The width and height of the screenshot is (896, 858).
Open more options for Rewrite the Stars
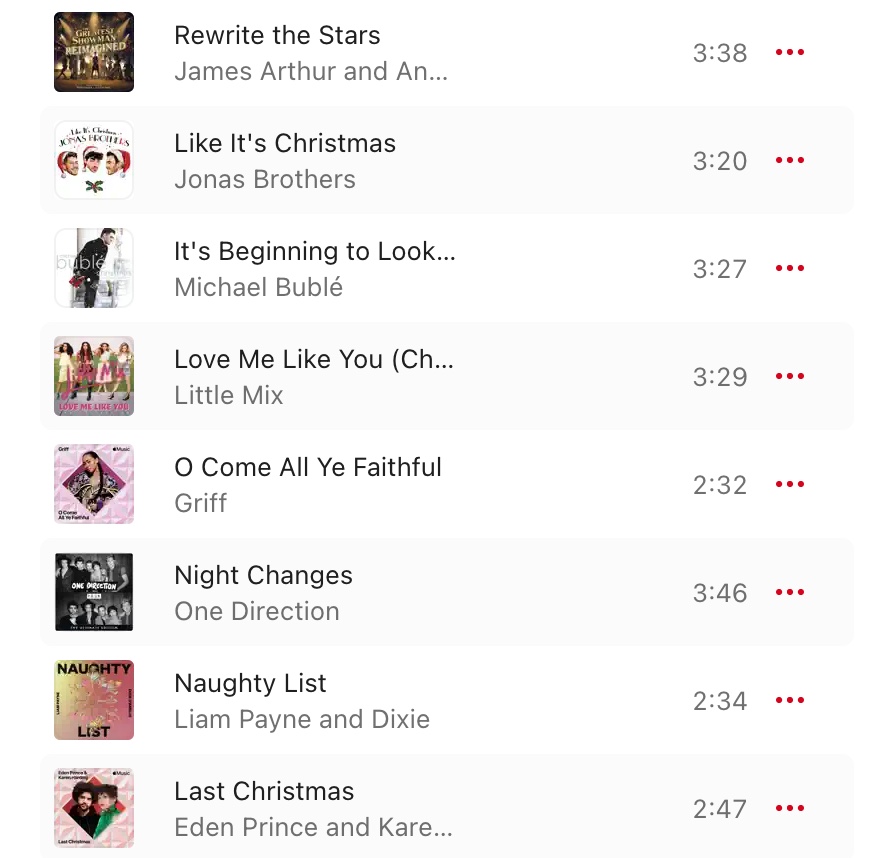pos(790,52)
